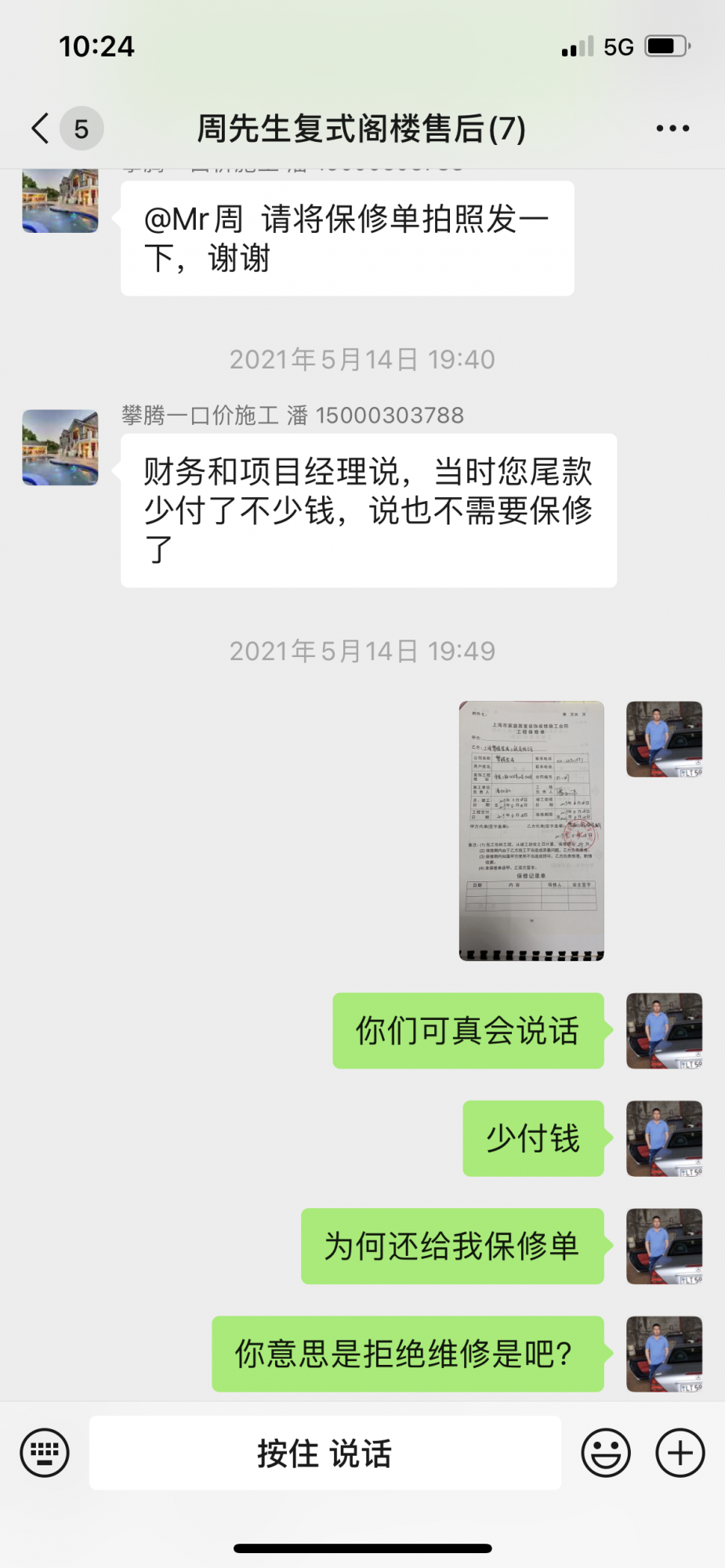Open the plus attachments menu

point(680,1453)
